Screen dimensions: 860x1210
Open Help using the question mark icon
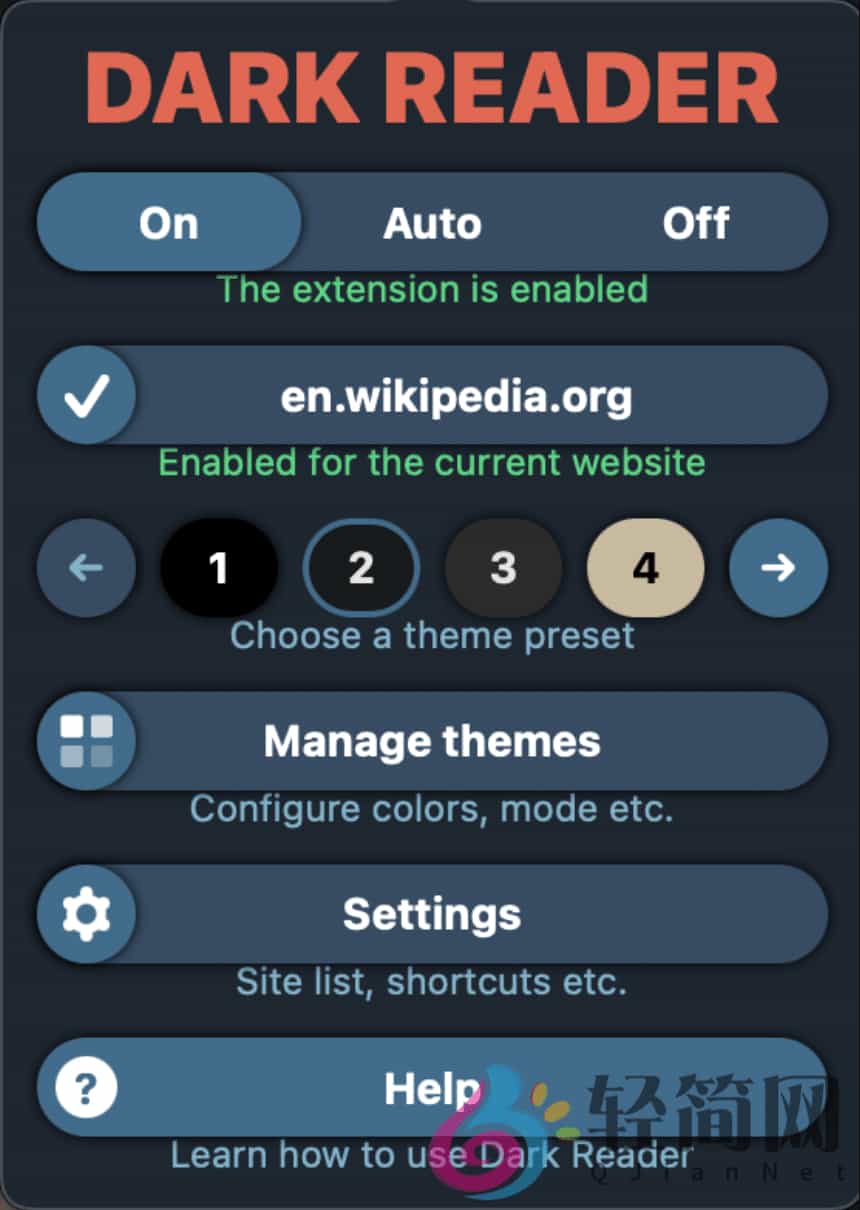tap(85, 1087)
